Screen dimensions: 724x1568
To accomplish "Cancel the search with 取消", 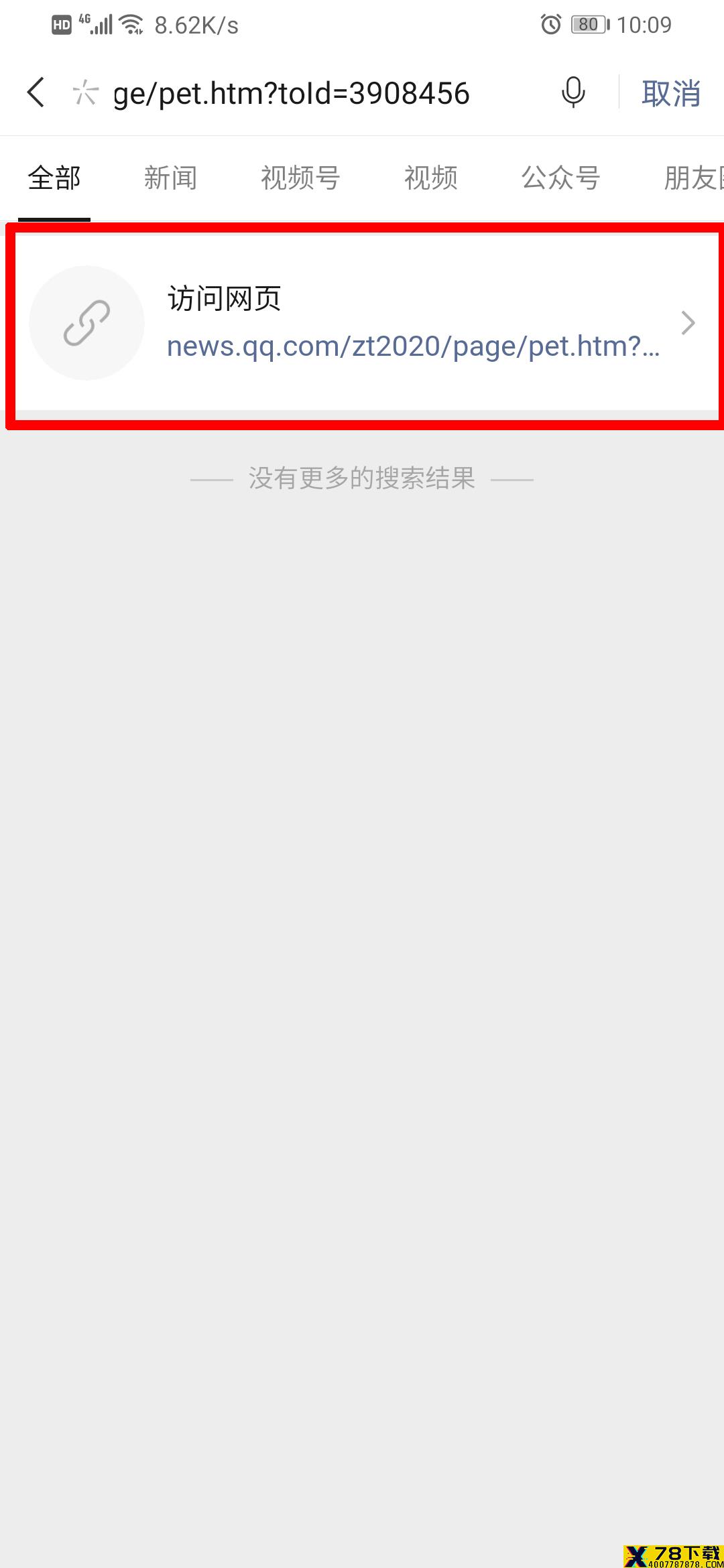I will tap(671, 93).
